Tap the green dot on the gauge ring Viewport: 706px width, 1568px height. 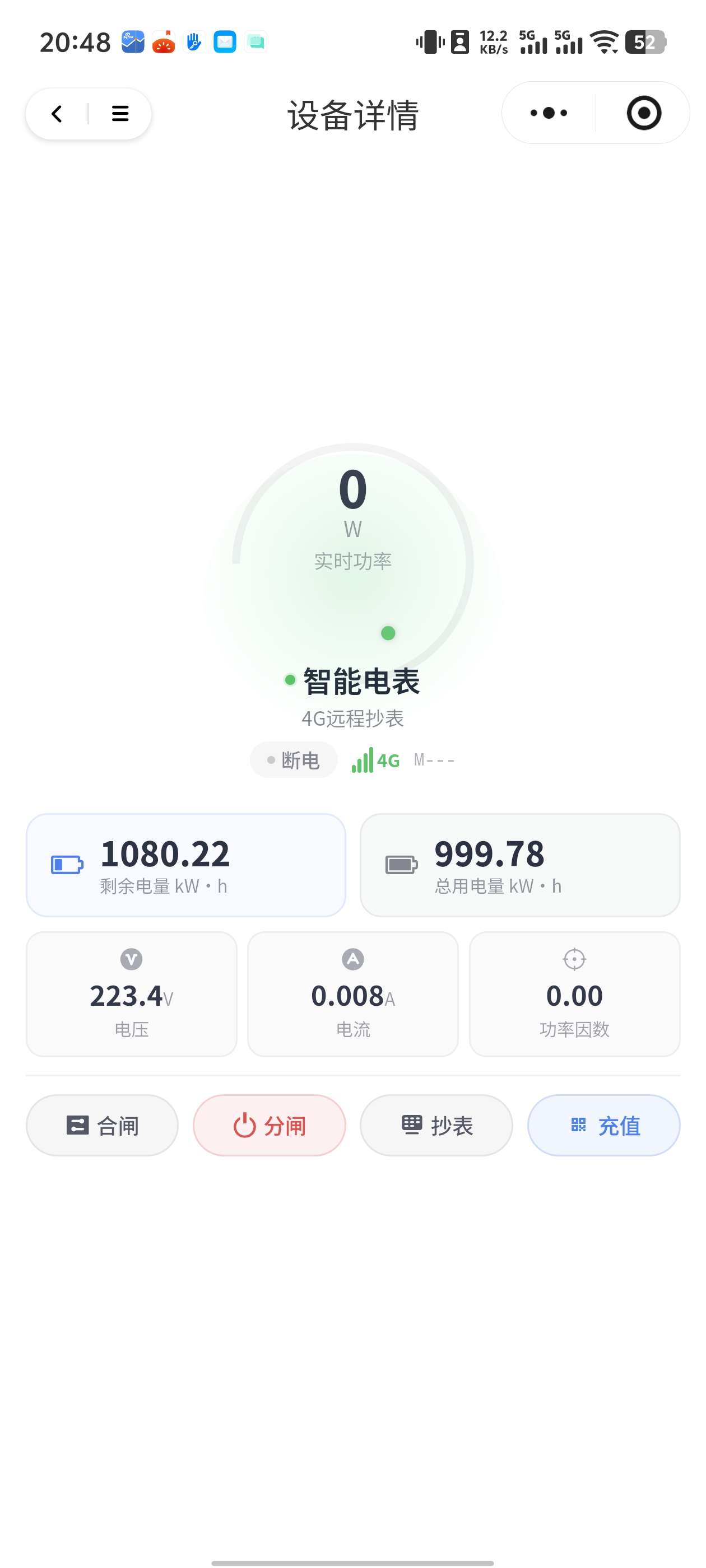(387, 634)
